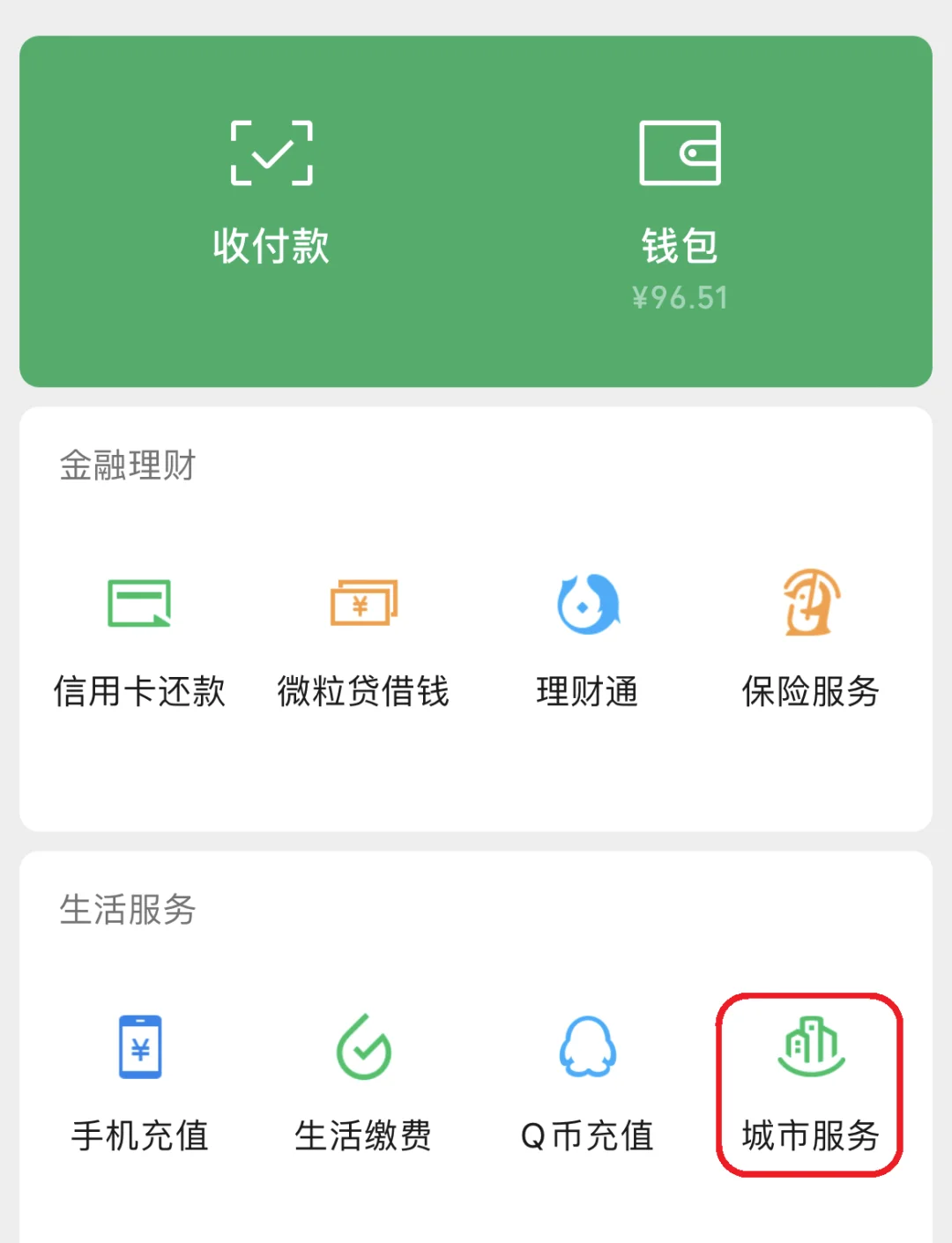
Task: Select the 手机充值 phone top-up icon
Action: [x=139, y=1047]
